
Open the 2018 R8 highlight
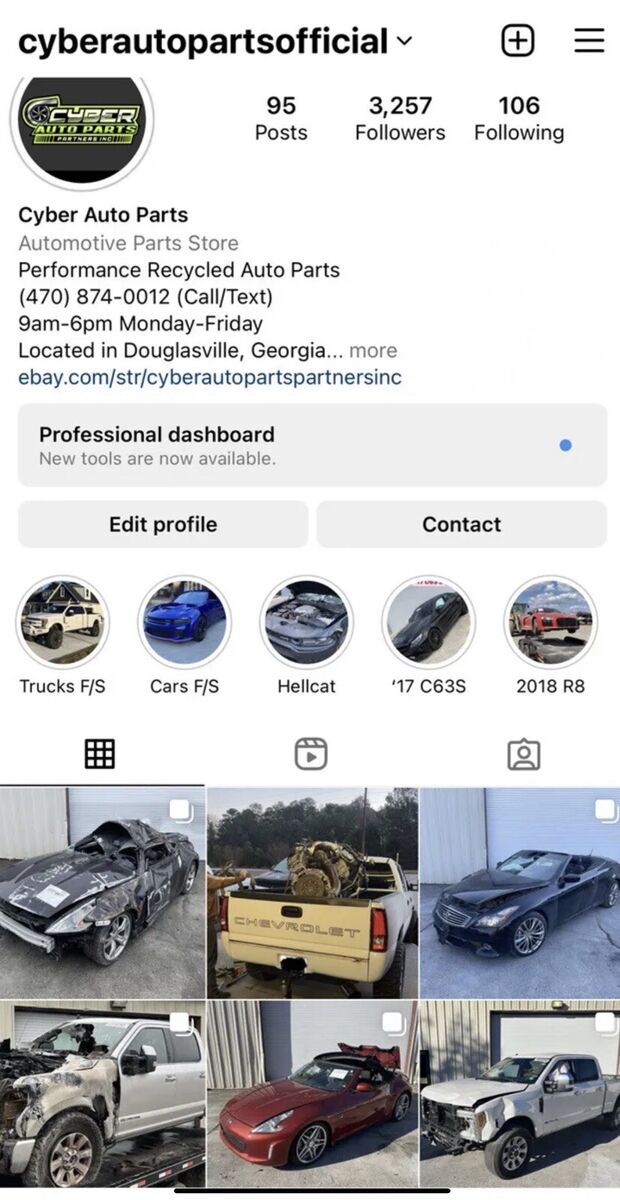[550, 623]
